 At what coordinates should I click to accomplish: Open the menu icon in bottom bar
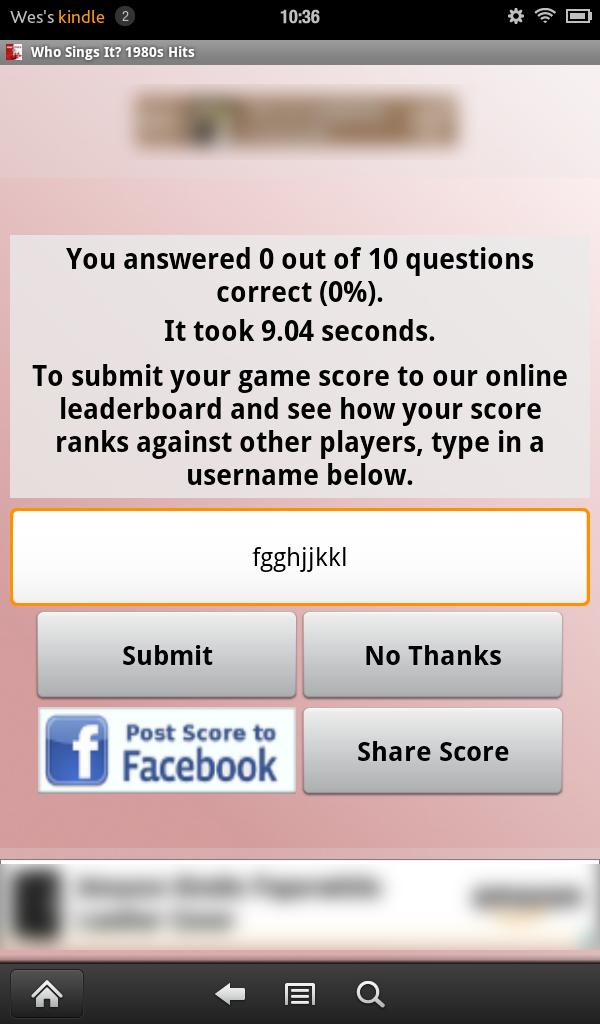(300, 994)
